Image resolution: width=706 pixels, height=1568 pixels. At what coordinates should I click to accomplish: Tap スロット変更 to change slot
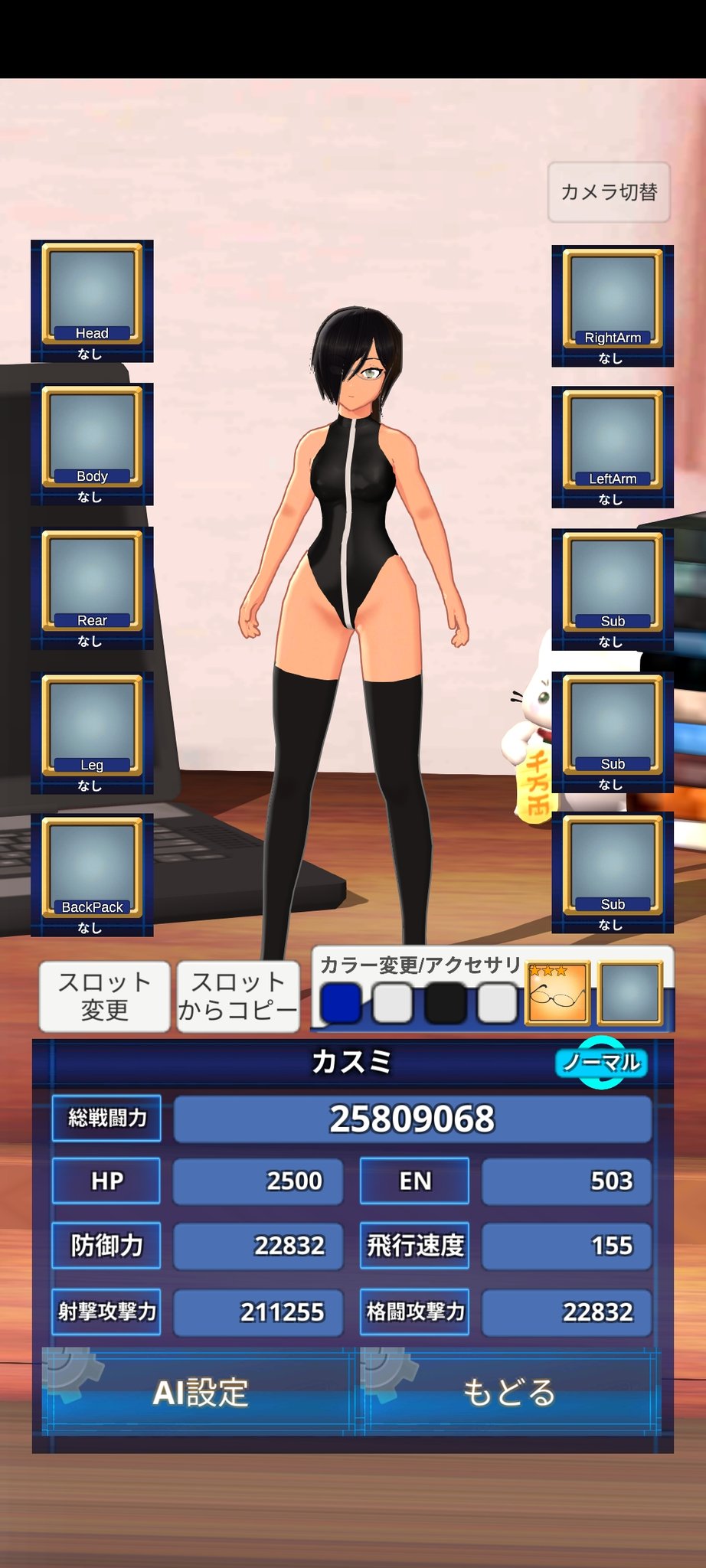coord(104,996)
